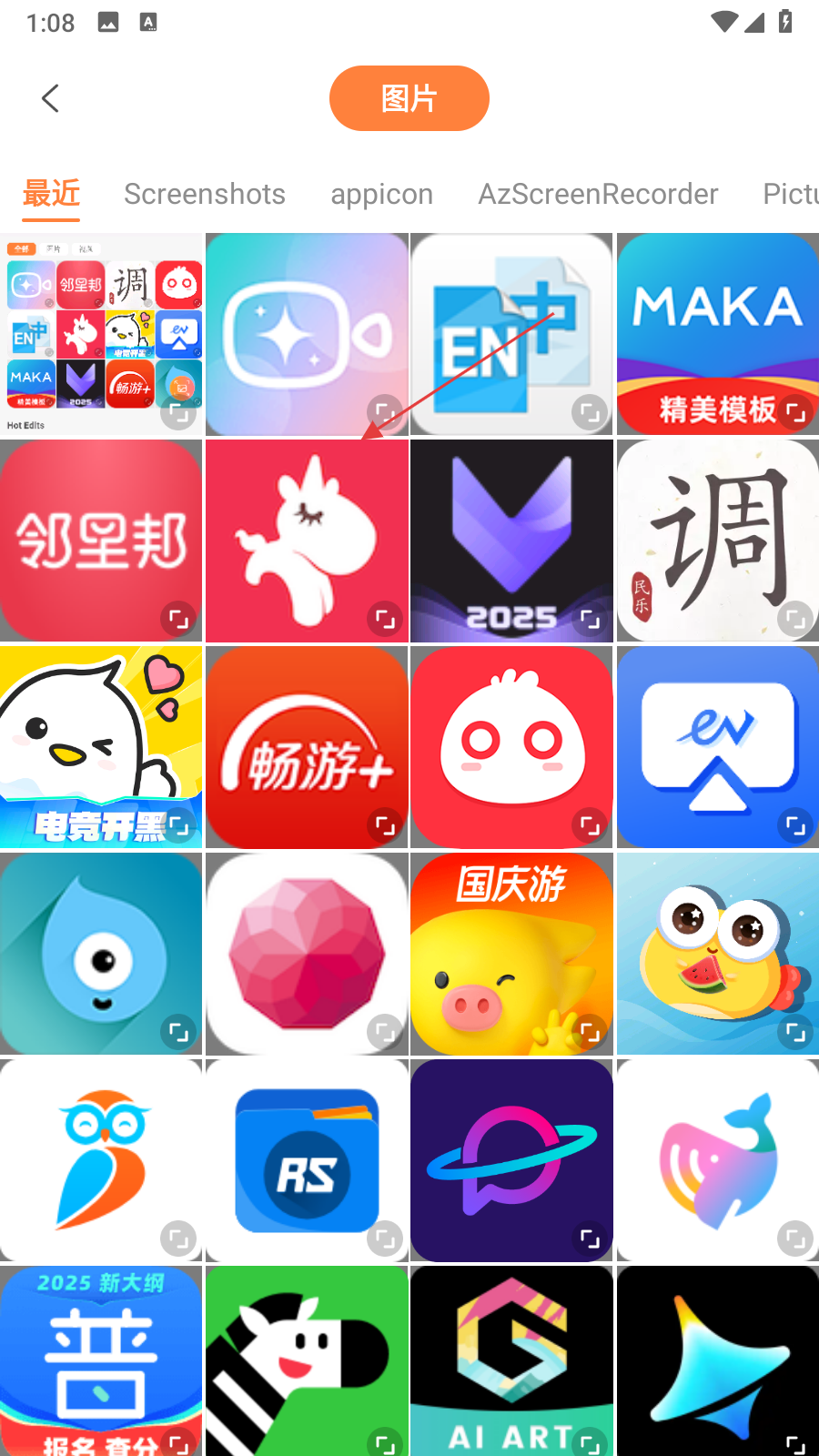Select the purple V 2025 image
The width and height of the screenshot is (819, 1456).
coord(511,541)
